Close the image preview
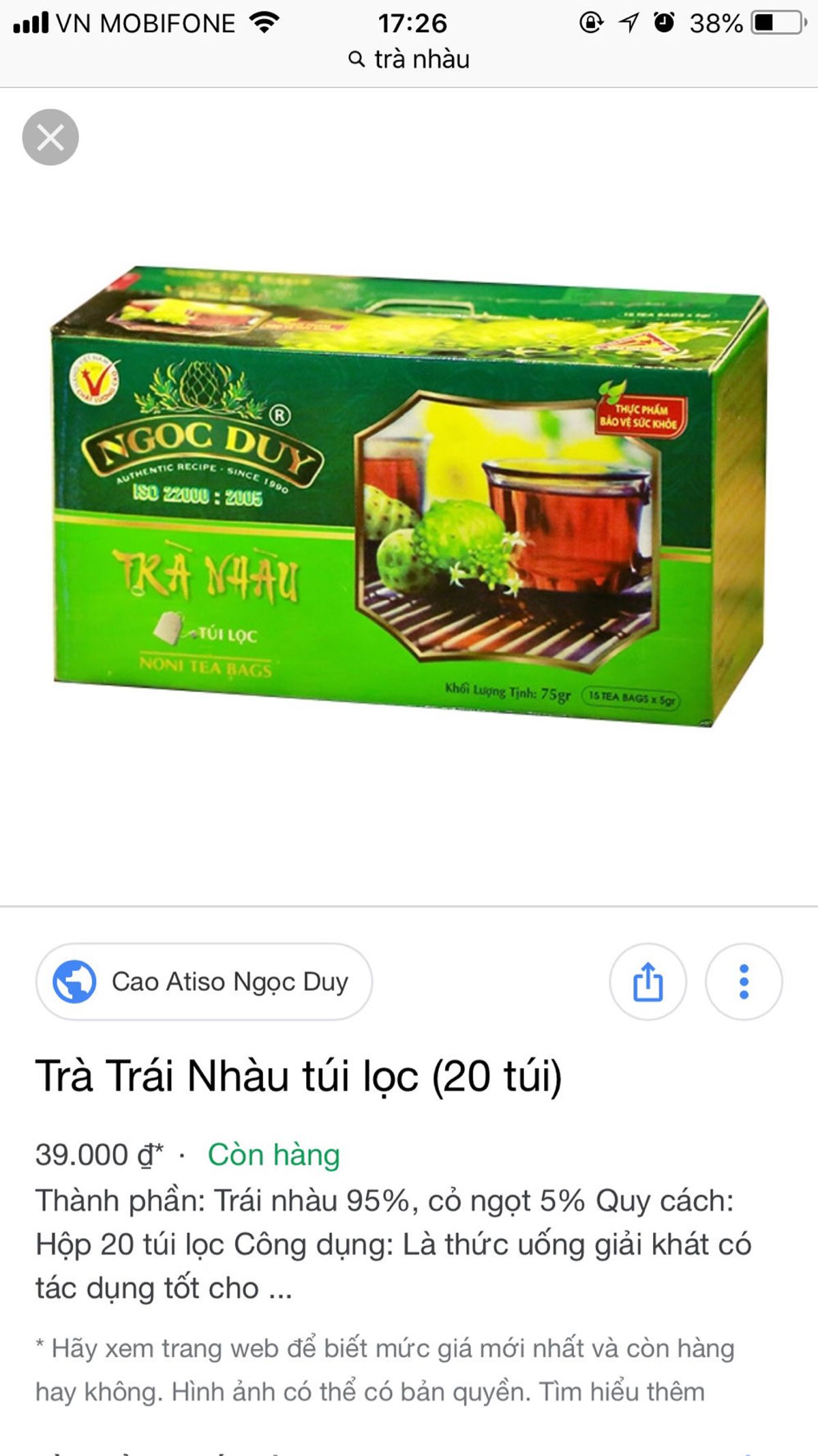Image resolution: width=818 pixels, height=1456 pixels. (x=50, y=137)
